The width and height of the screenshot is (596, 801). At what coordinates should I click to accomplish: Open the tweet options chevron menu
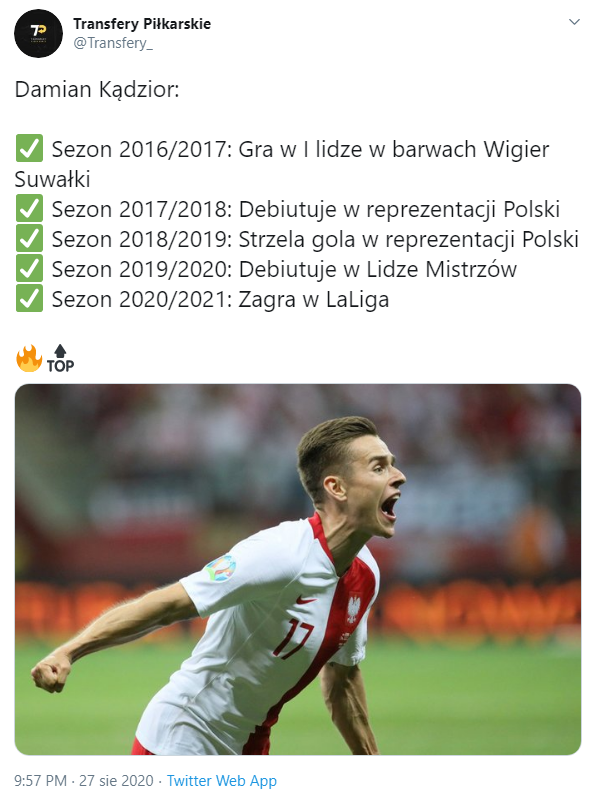coord(575,22)
